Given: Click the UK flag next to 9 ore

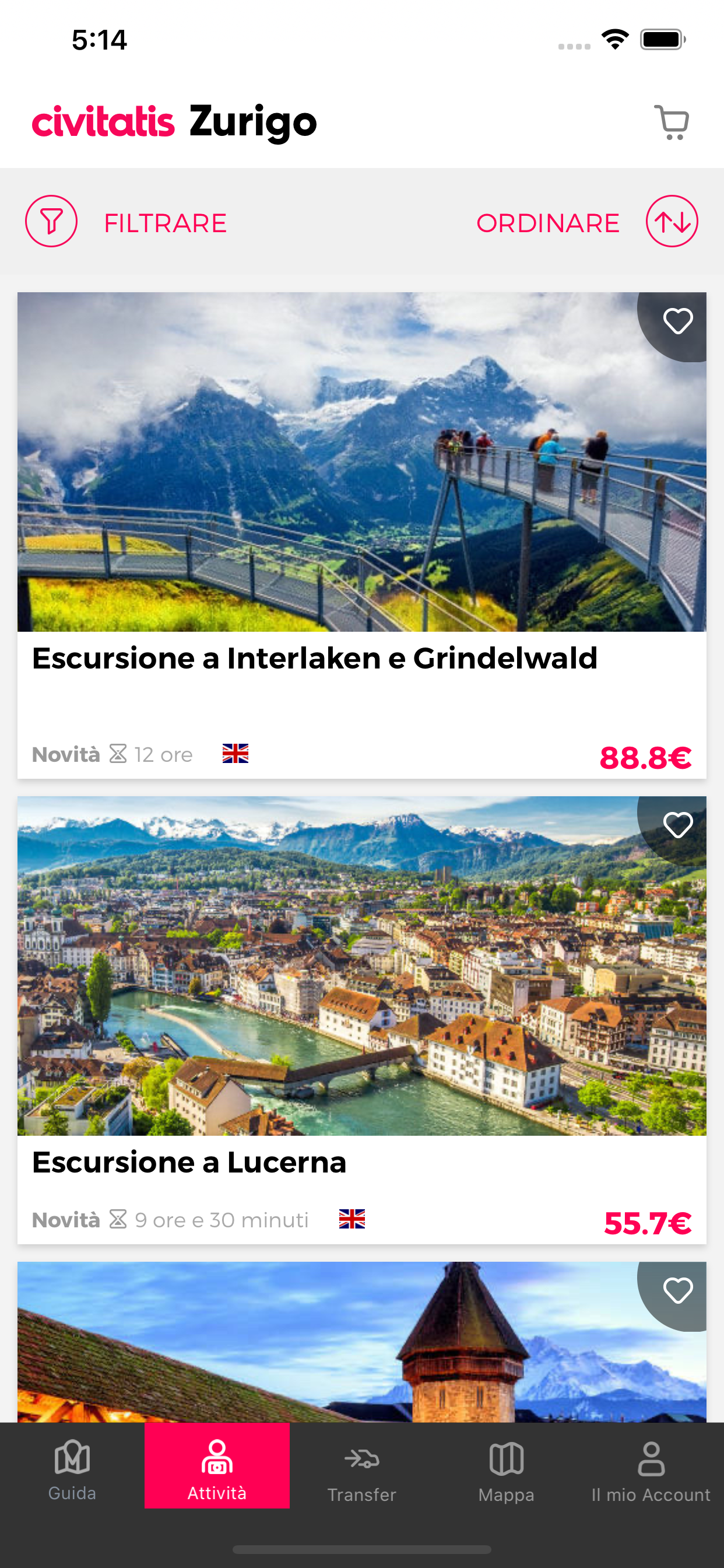Looking at the screenshot, I should [352, 1219].
